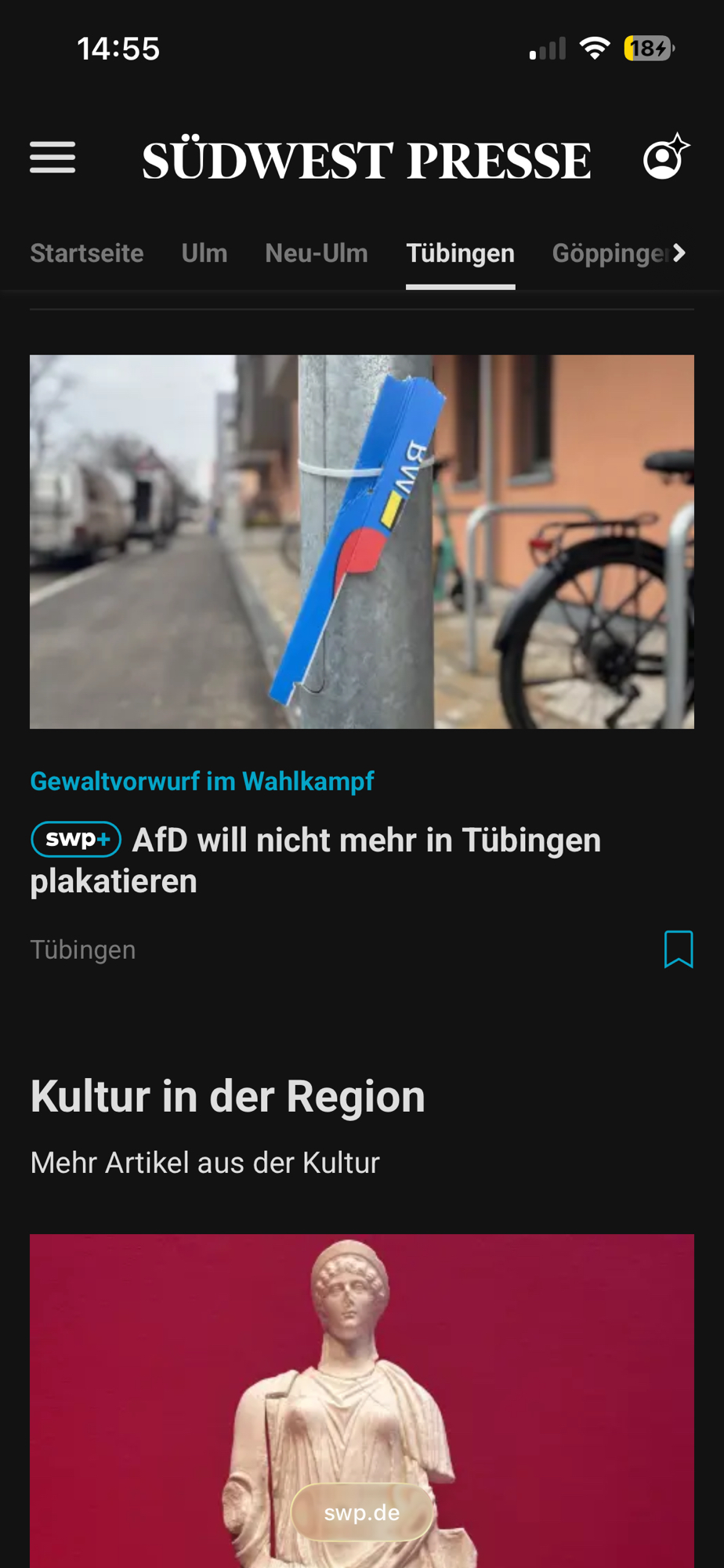Tap the swp.de address pill
This screenshot has height=1568, width=724.
click(x=361, y=1512)
